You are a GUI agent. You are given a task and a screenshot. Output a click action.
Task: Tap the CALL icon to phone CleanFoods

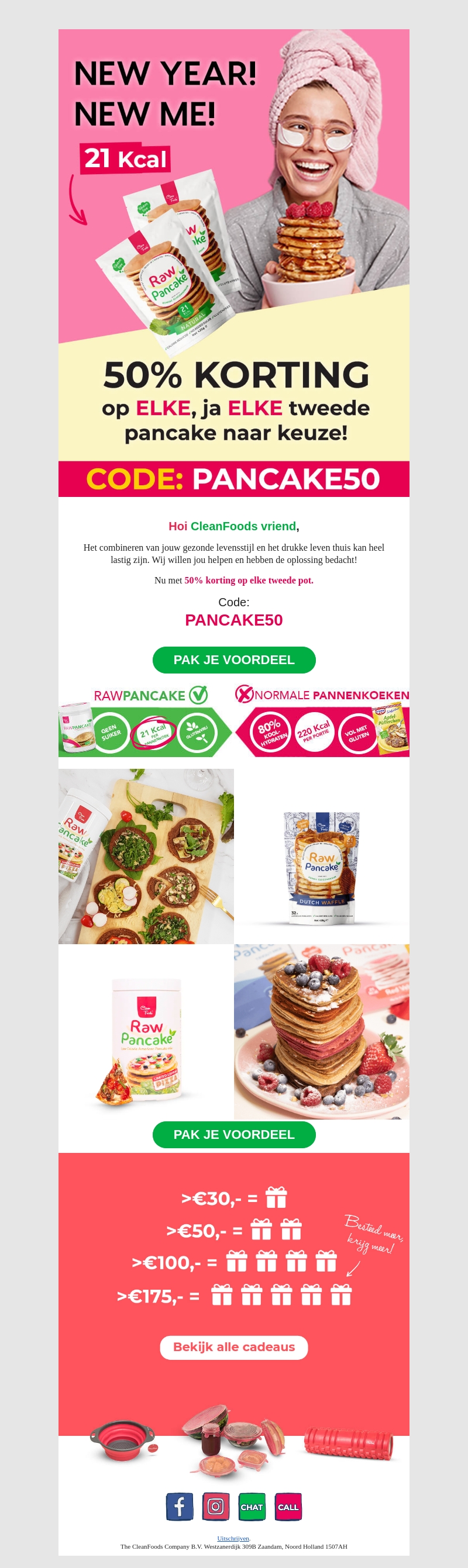tap(288, 1507)
